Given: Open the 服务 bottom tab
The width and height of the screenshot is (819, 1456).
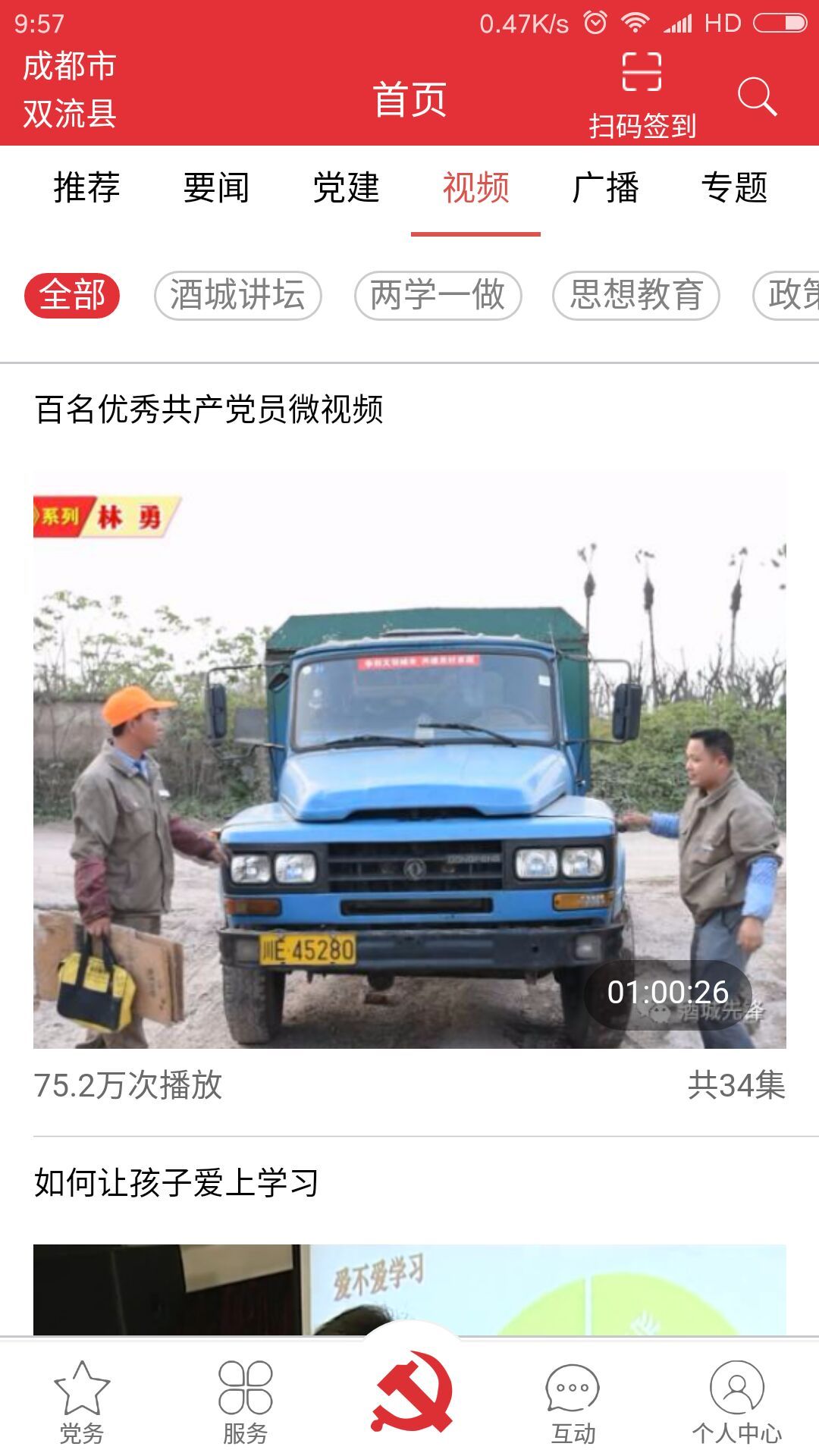Looking at the screenshot, I should pos(245,1403).
